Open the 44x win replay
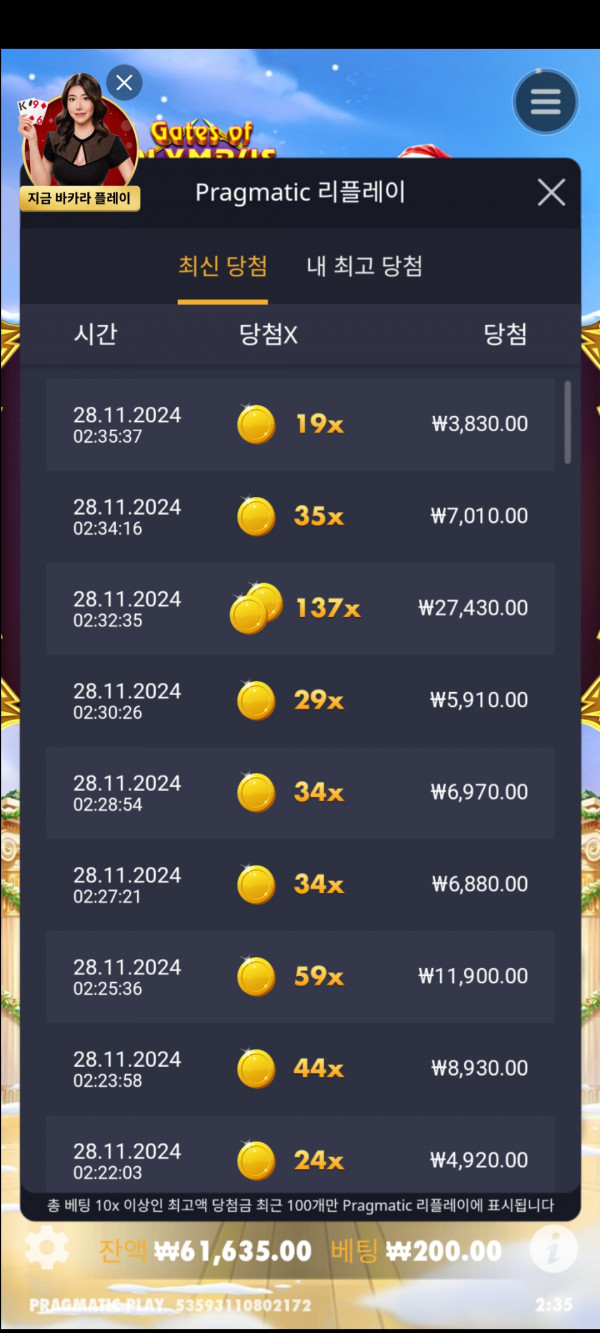Image resolution: width=600 pixels, height=1333 pixels. [x=300, y=1068]
